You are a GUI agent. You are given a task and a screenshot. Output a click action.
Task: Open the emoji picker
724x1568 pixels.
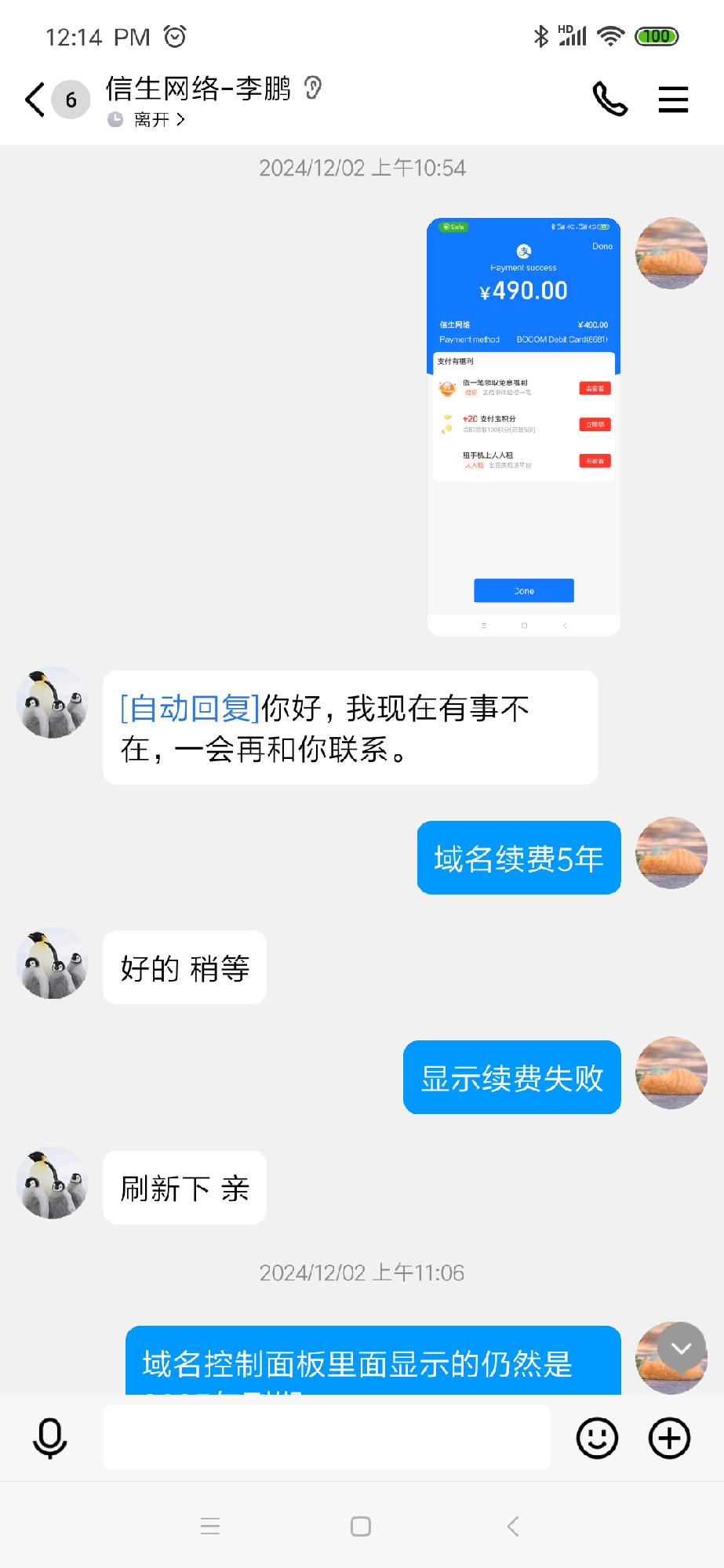pyautogui.click(x=597, y=1438)
